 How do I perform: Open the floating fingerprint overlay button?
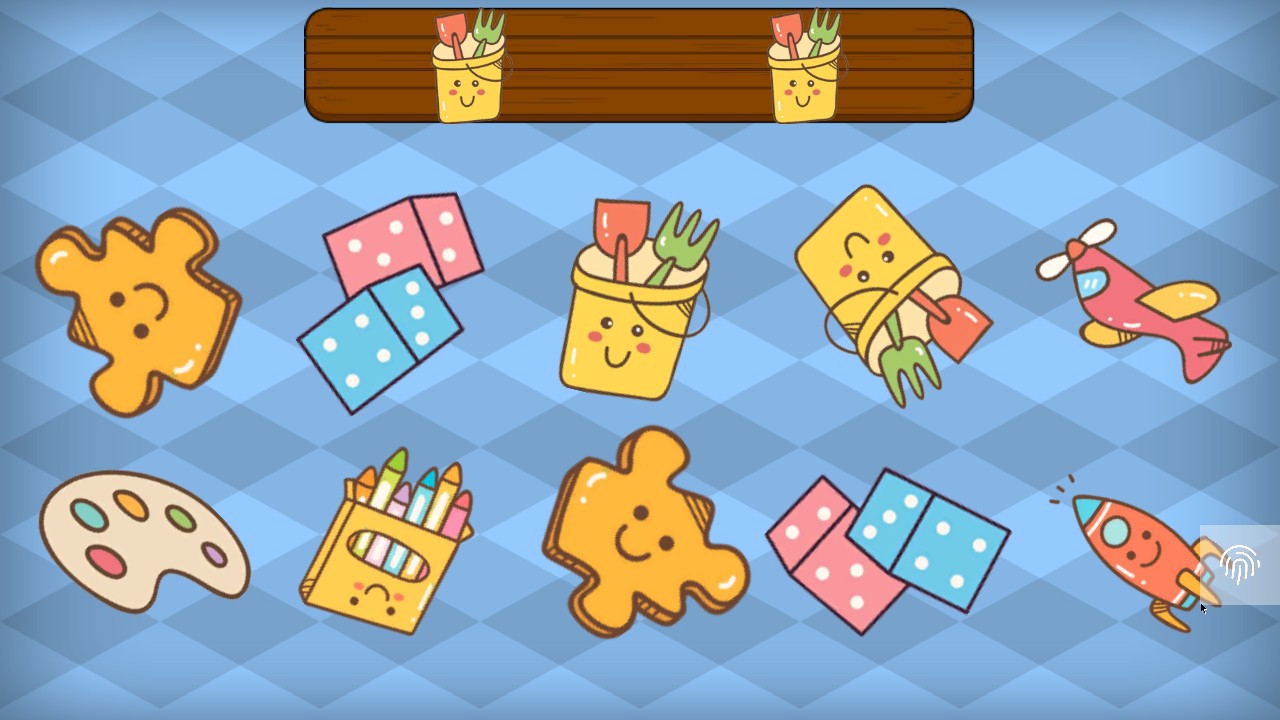[1240, 565]
